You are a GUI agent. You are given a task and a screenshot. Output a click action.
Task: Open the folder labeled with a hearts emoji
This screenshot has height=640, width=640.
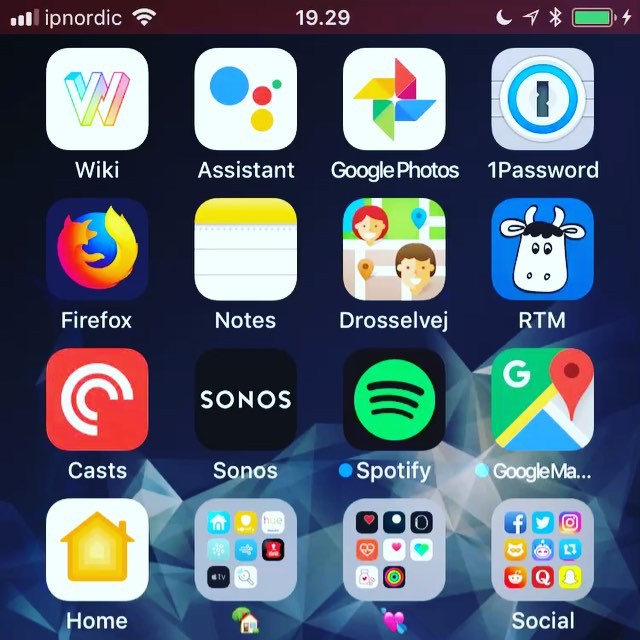pyautogui.click(x=394, y=549)
